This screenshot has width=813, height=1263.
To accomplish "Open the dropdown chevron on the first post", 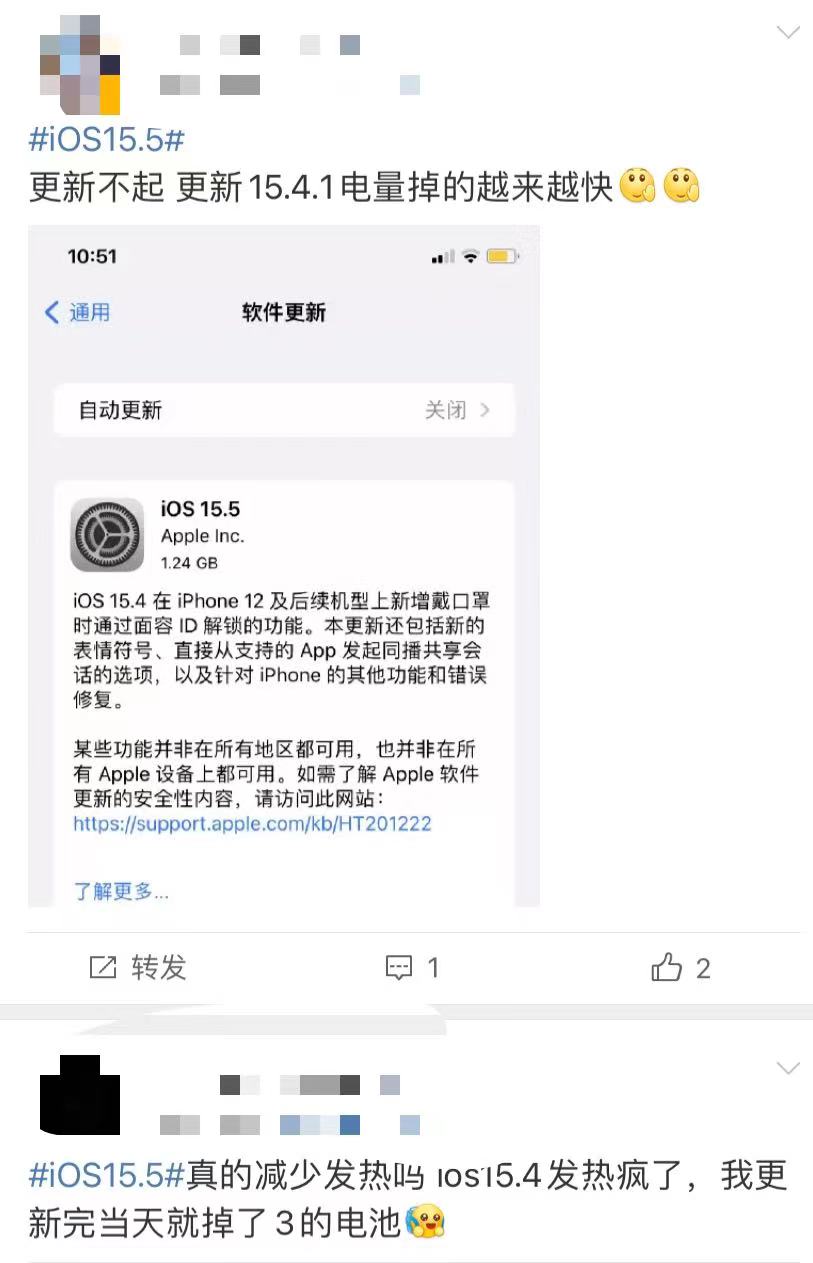I will 788,33.
